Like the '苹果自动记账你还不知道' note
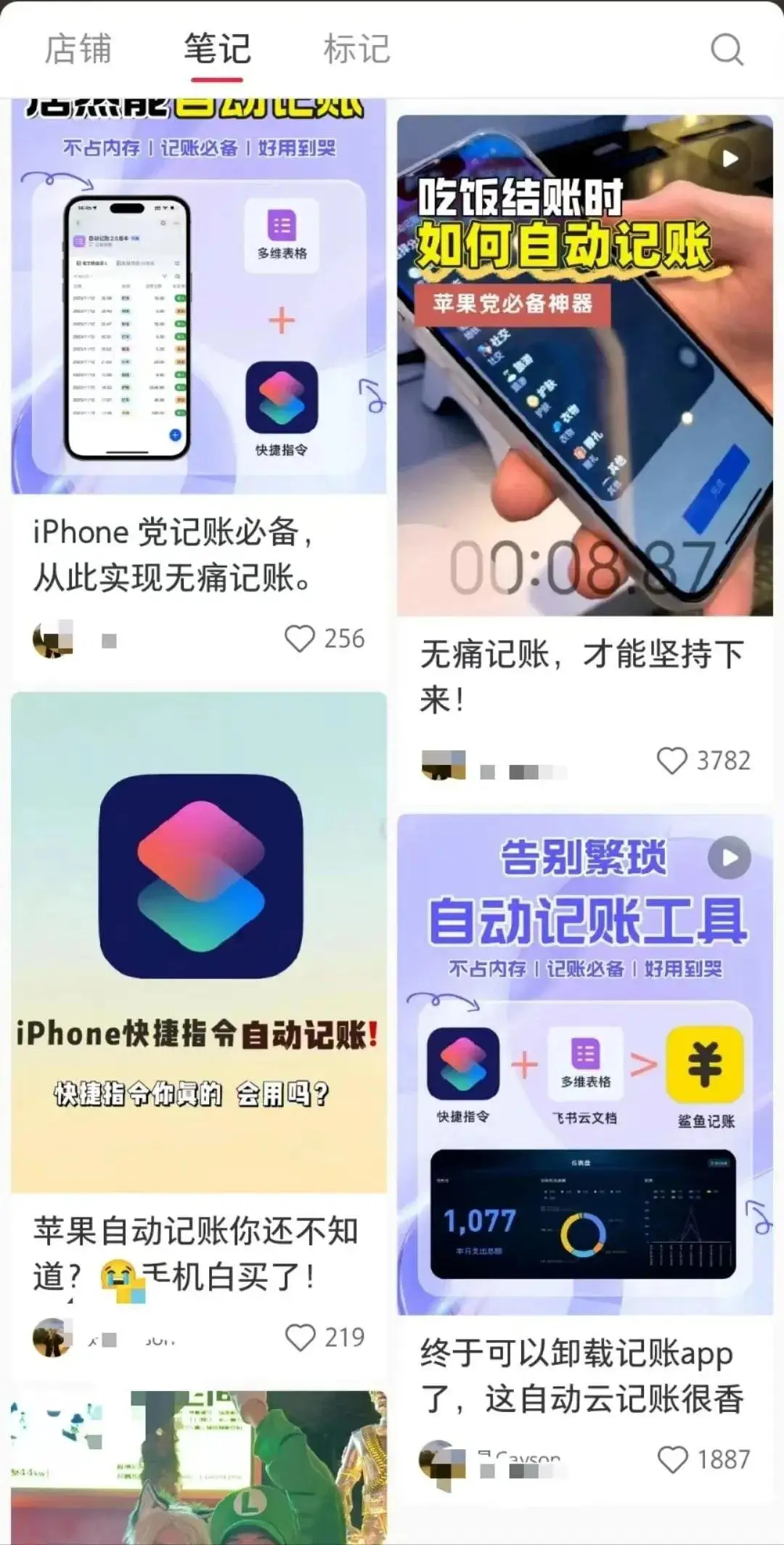784x1545 pixels. pyautogui.click(x=300, y=1337)
